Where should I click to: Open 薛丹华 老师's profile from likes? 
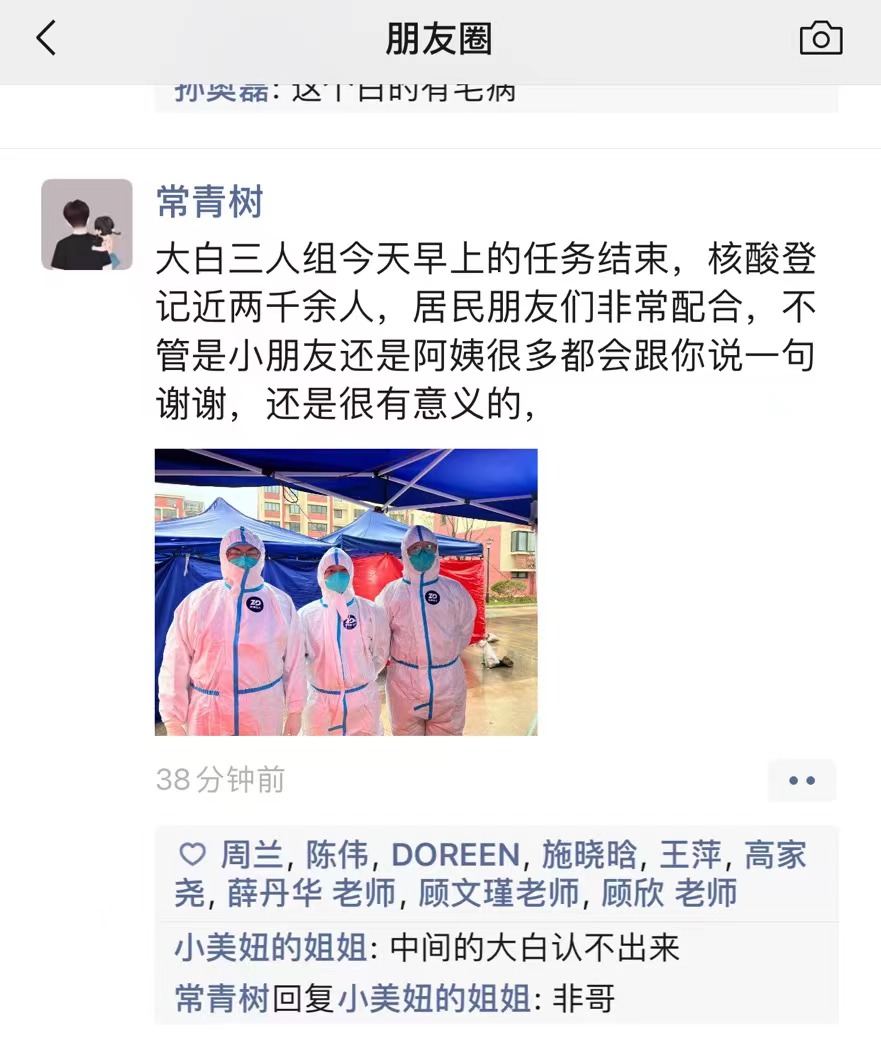click(x=311, y=893)
